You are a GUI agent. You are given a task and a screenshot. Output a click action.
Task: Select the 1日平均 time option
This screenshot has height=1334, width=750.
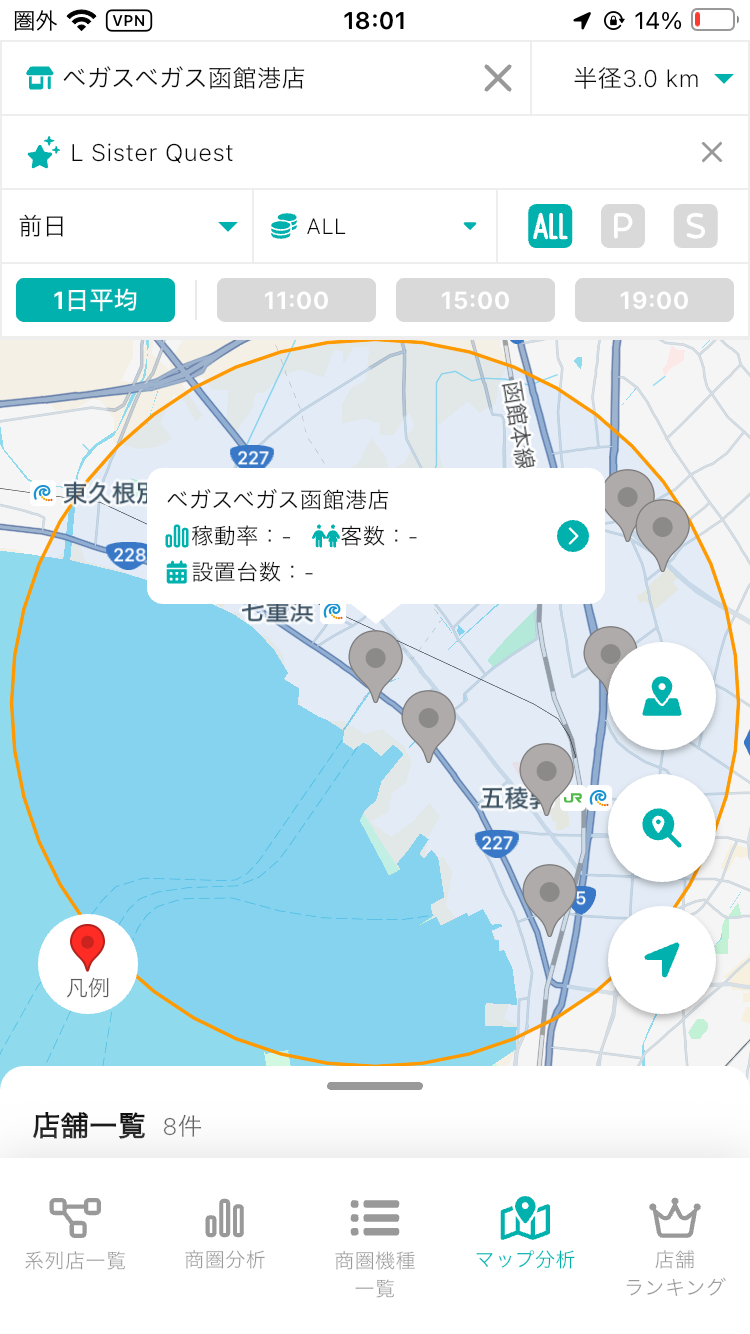(96, 300)
